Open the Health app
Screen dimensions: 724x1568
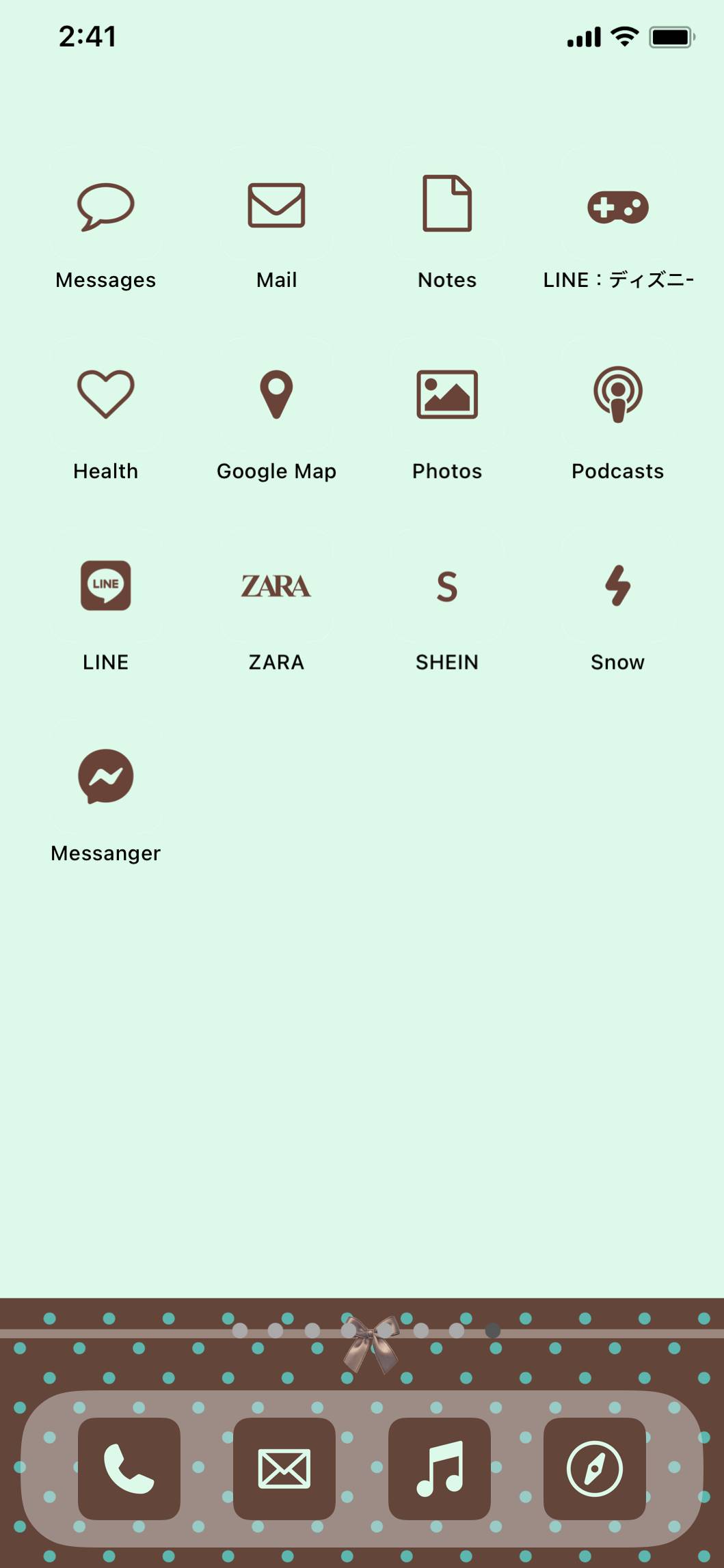(105, 394)
